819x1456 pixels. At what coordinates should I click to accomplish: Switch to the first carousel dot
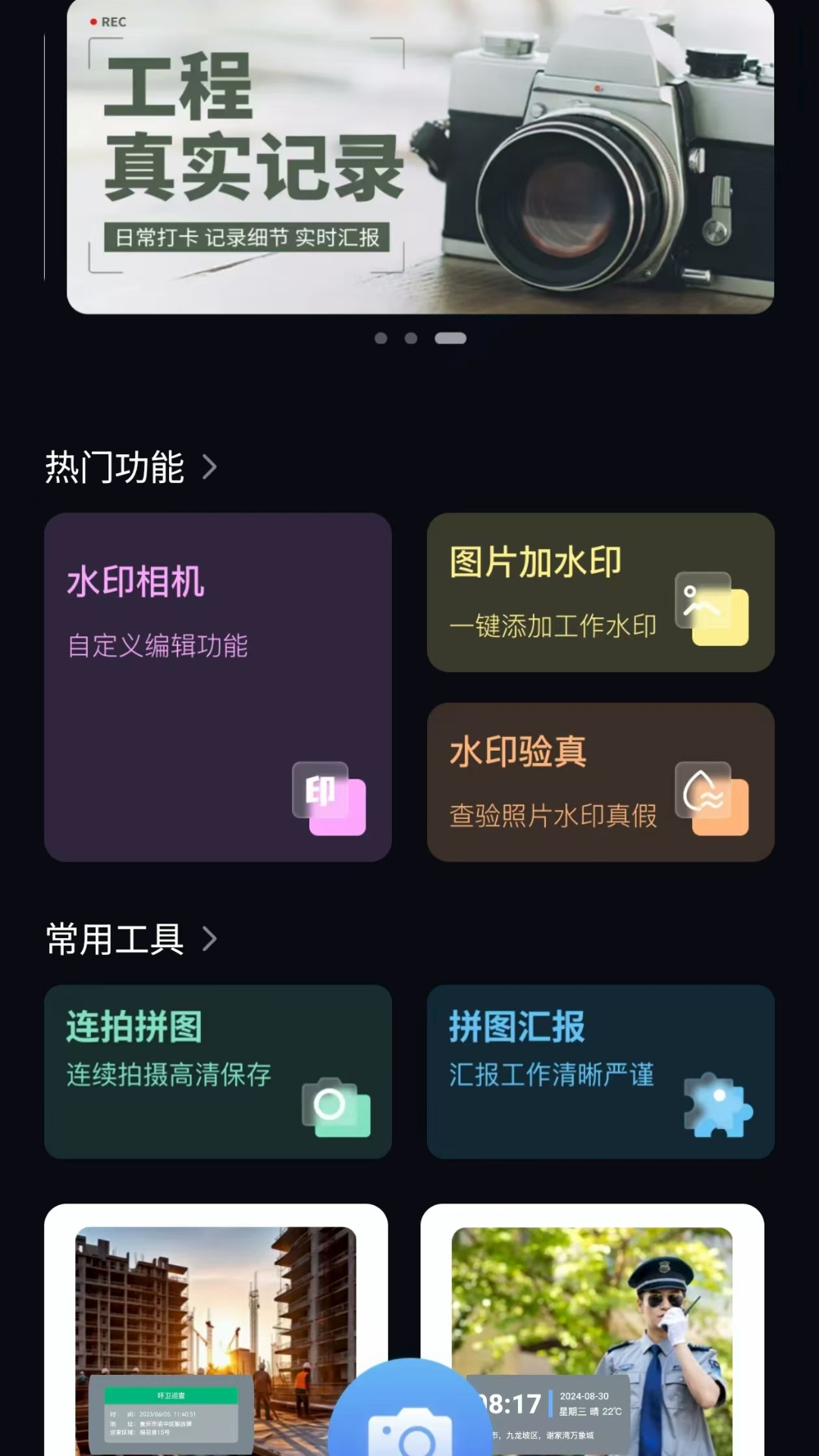(379, 338)
